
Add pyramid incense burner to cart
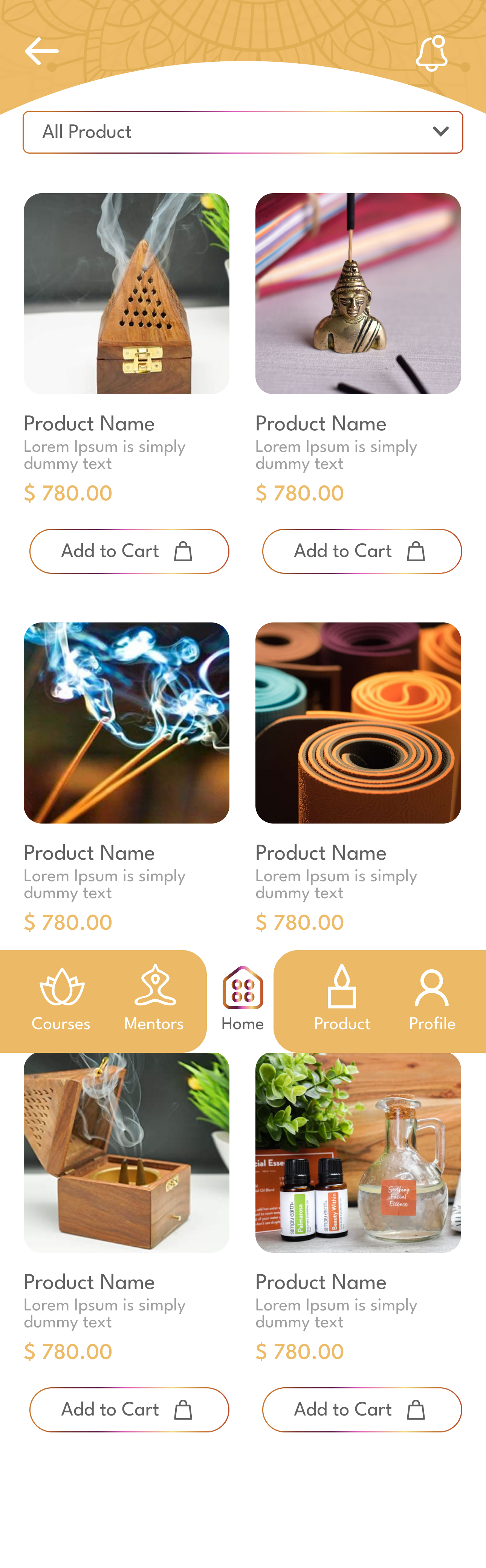point(129,551)
